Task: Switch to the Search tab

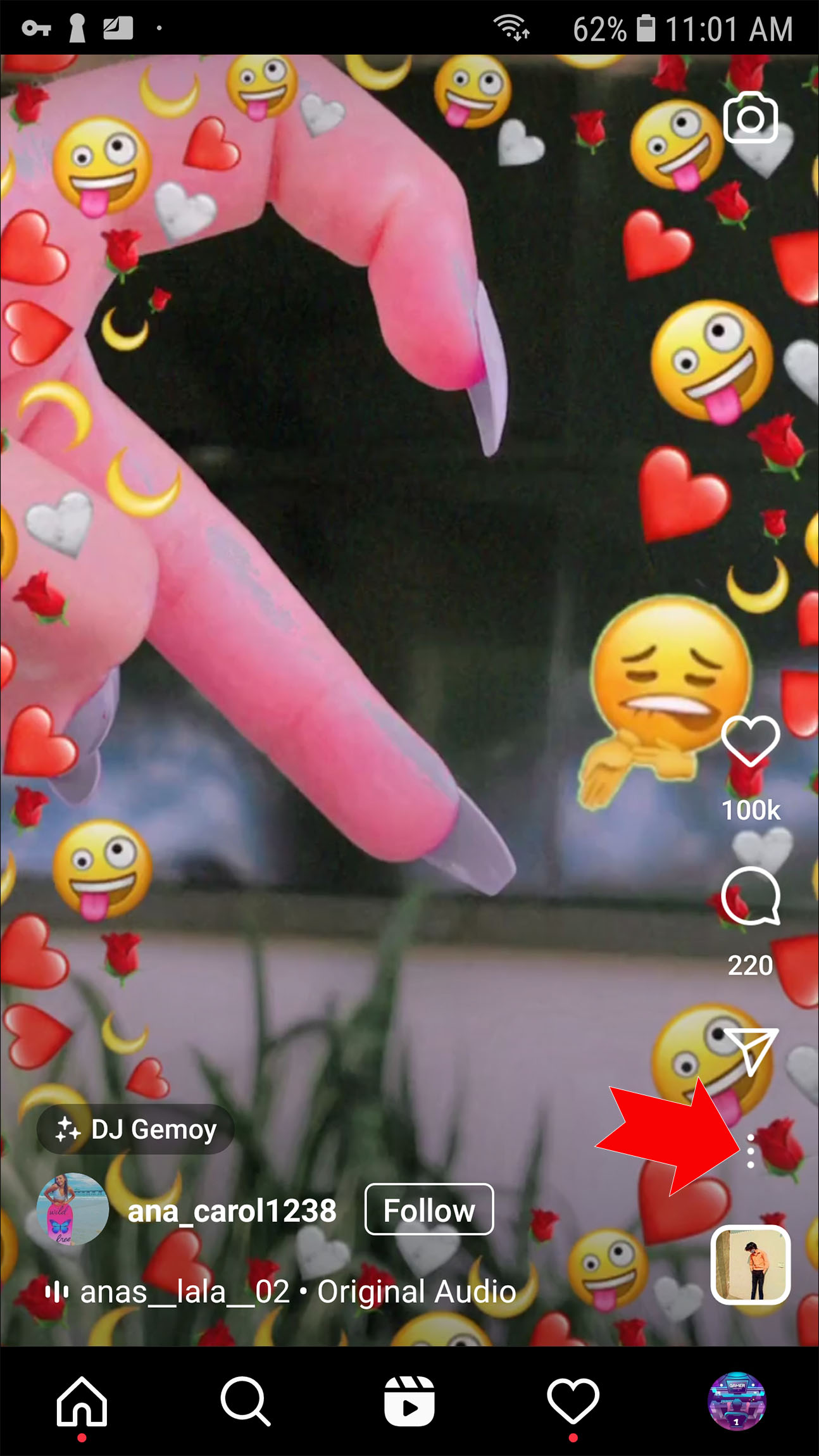Action: pos(246,1402)
